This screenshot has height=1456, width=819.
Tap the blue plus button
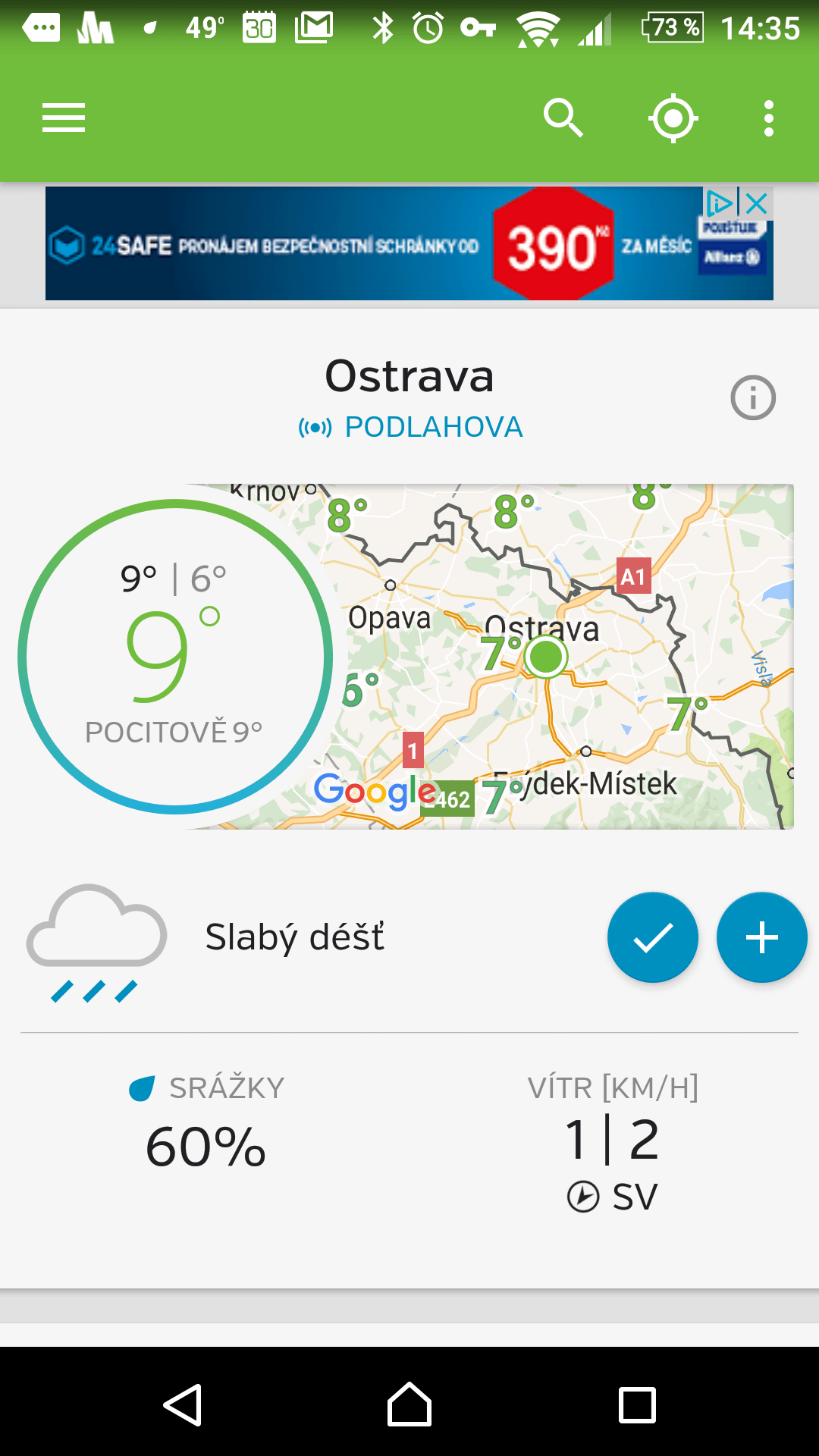pos(761,937)
